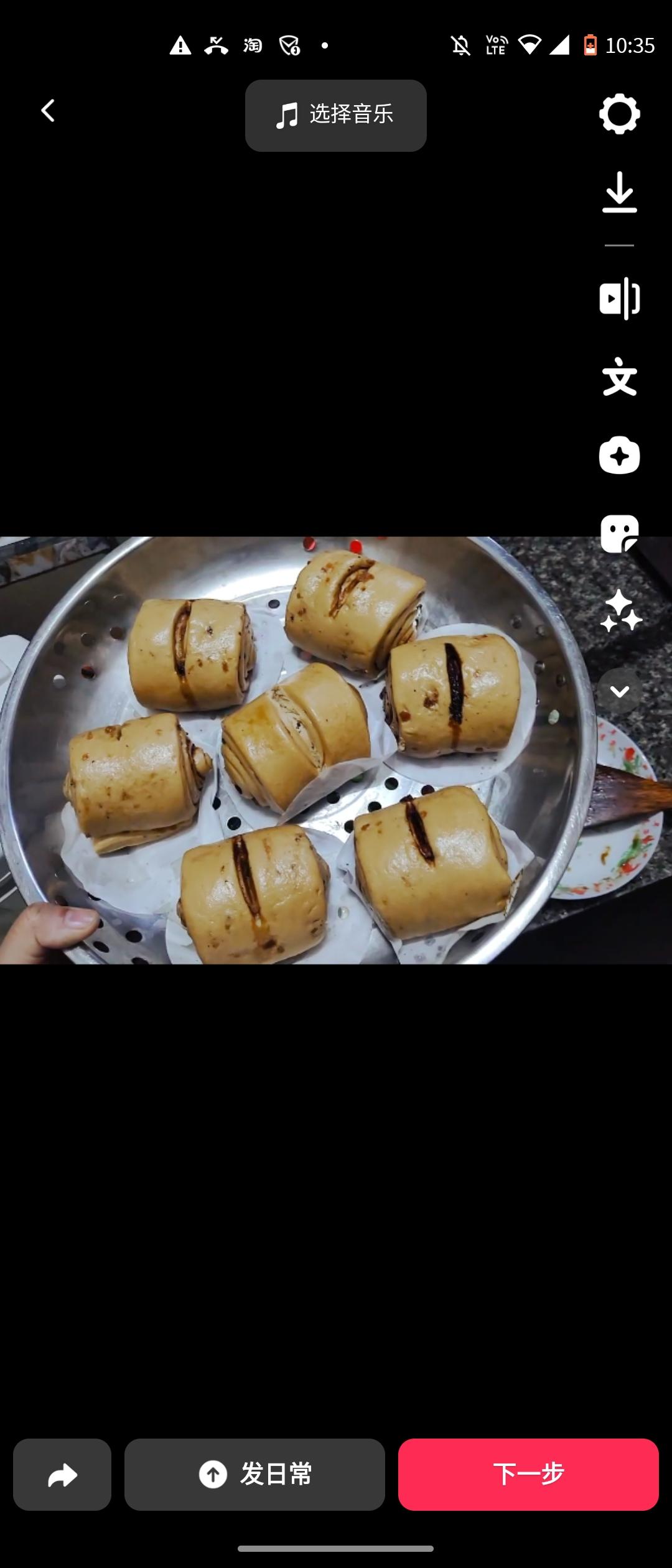672x1568 pixels.
Task: Continue with the 下一步 button
Action: (528, 1474)
